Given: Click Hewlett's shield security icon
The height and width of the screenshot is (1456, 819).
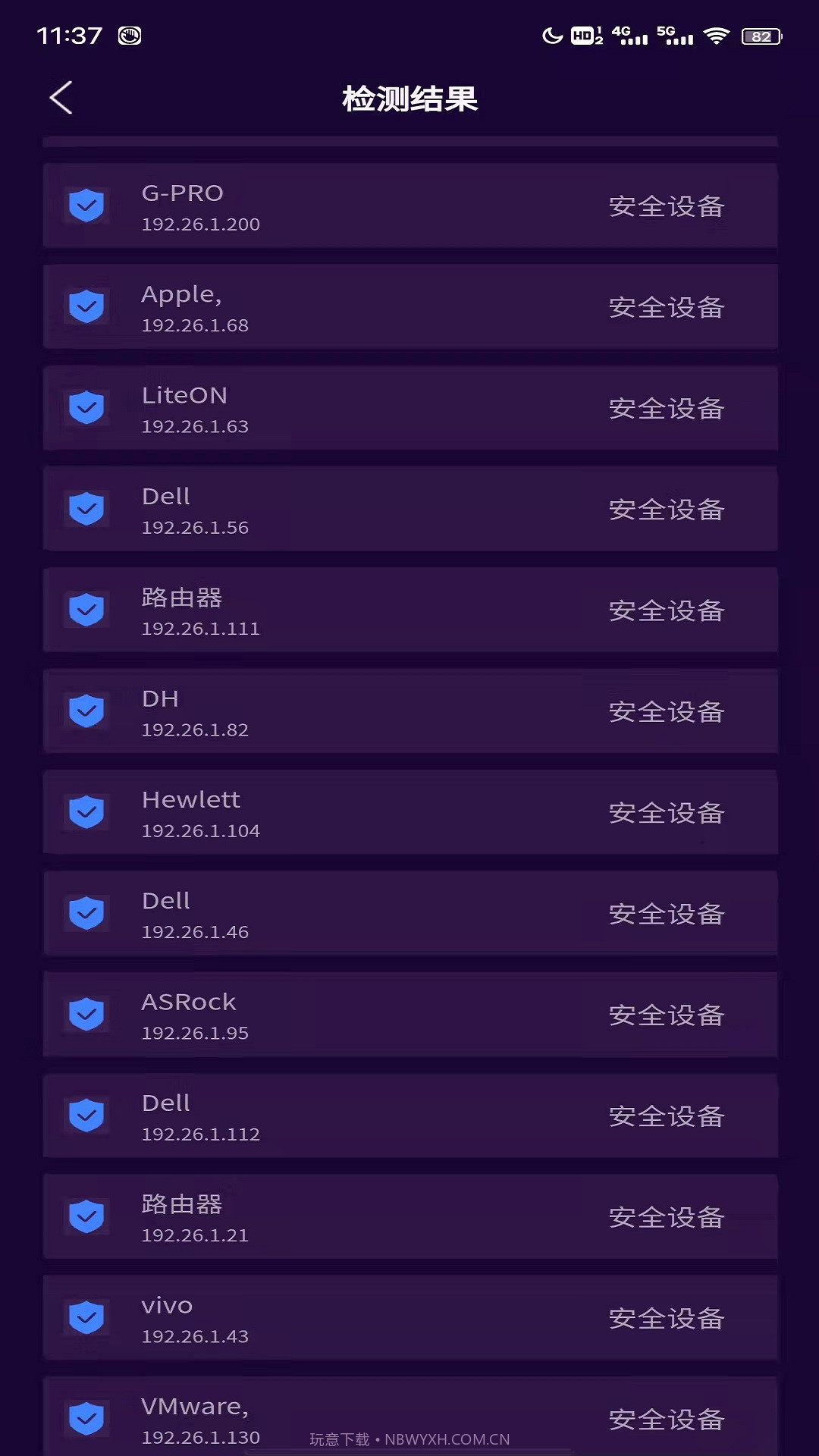Looking at the screenshot, I should pos(86,812).
